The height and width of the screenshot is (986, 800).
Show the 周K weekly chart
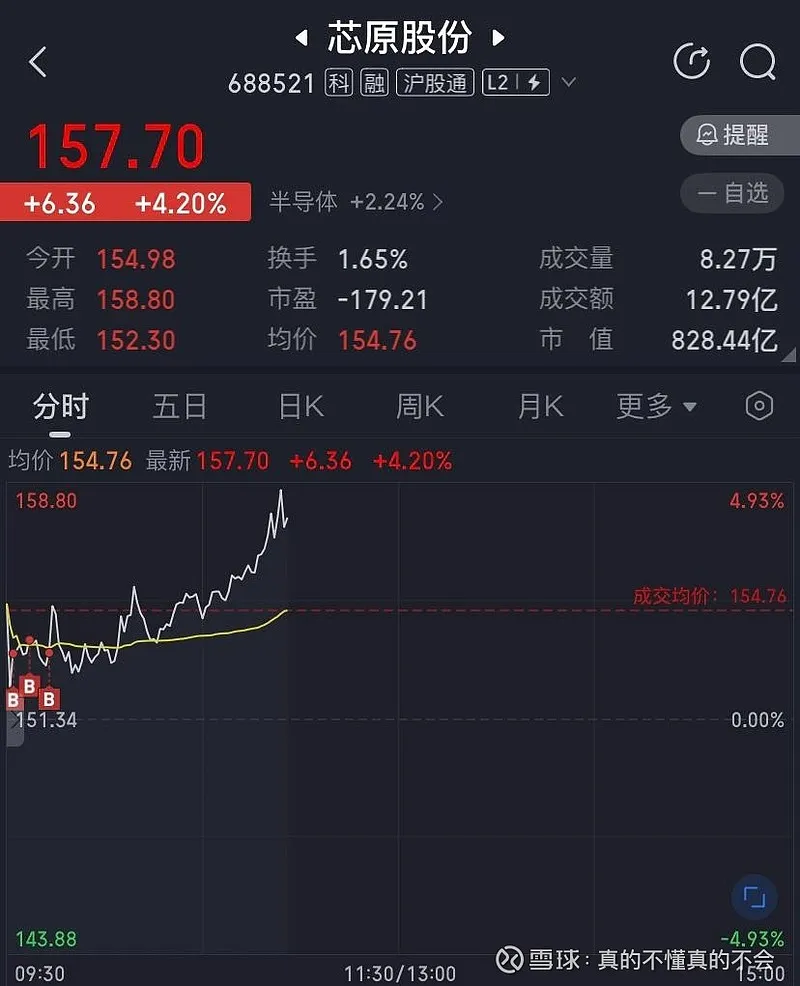pos(419,406)
